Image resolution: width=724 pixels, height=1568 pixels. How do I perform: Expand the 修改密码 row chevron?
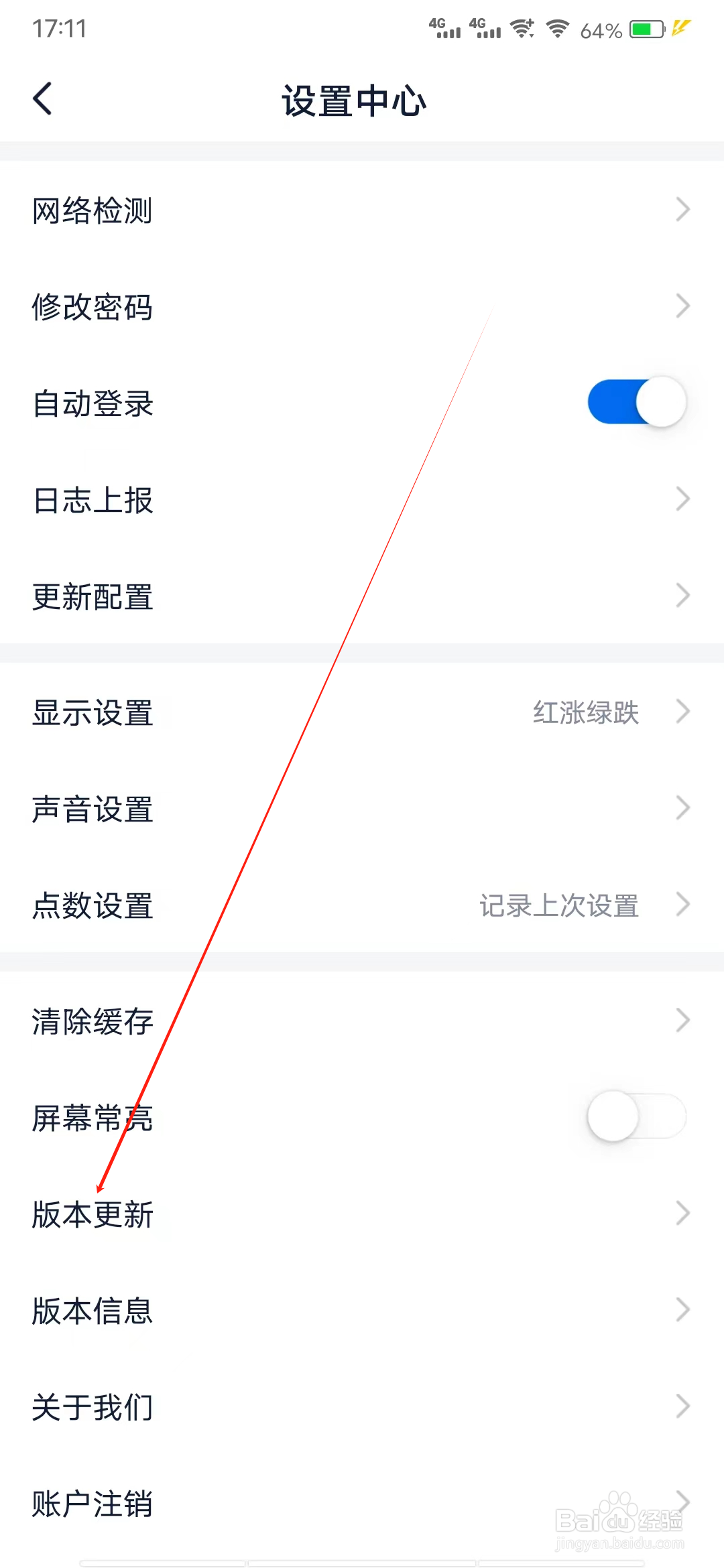pyautogui.click(x=682, y=307)
